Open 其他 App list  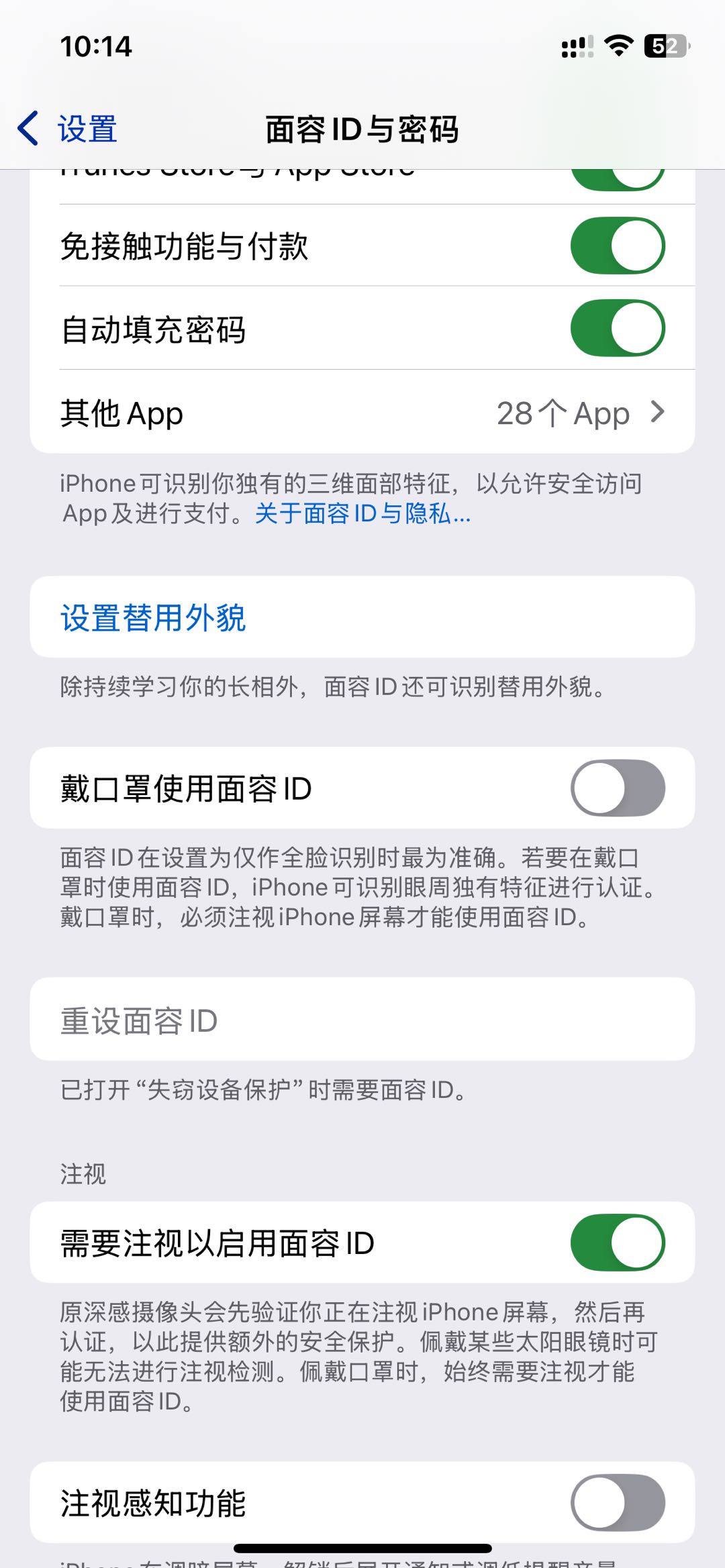coord(362,413)
